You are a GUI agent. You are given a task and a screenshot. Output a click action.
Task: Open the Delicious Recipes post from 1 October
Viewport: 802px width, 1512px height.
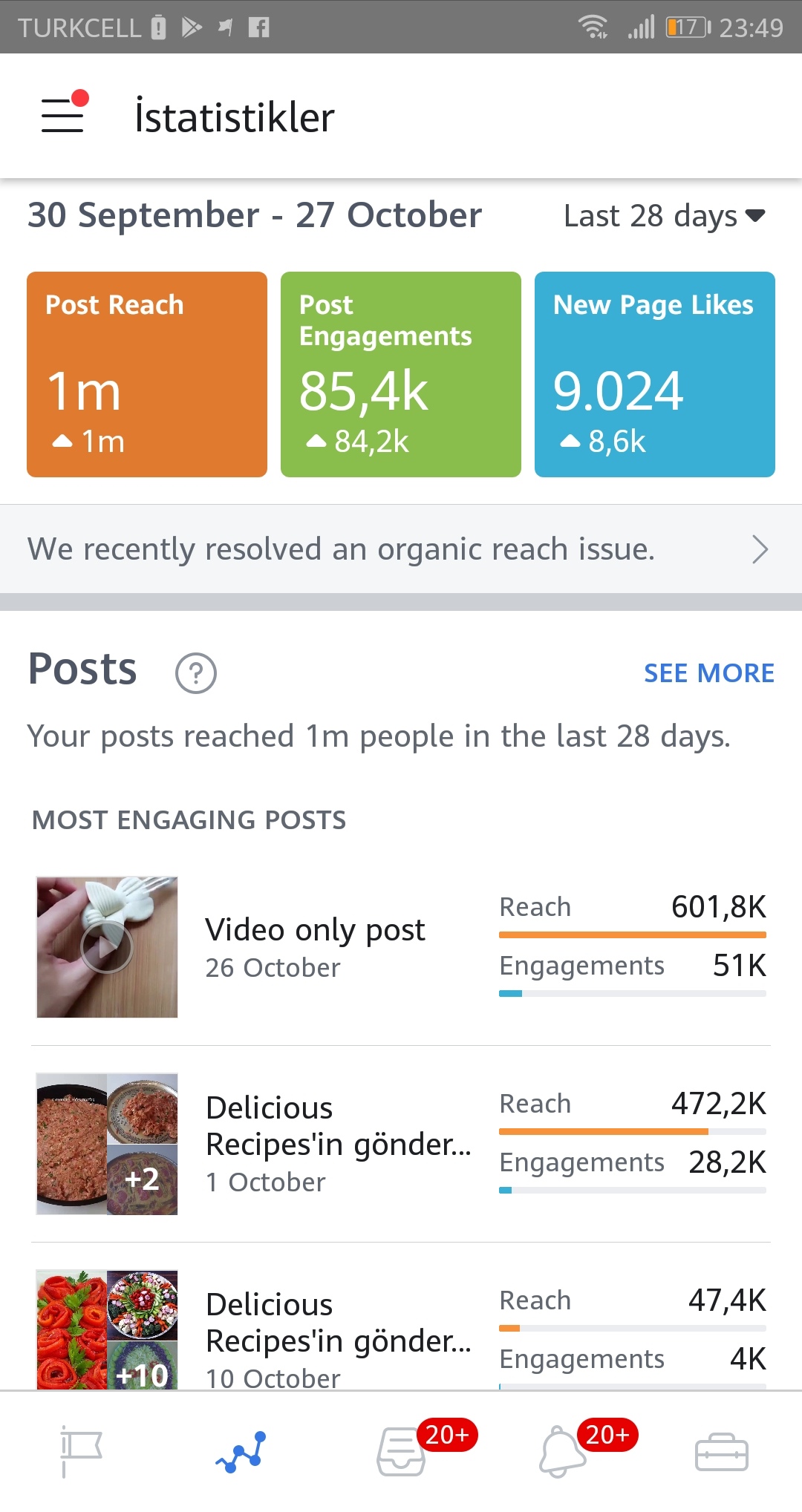401,1144
